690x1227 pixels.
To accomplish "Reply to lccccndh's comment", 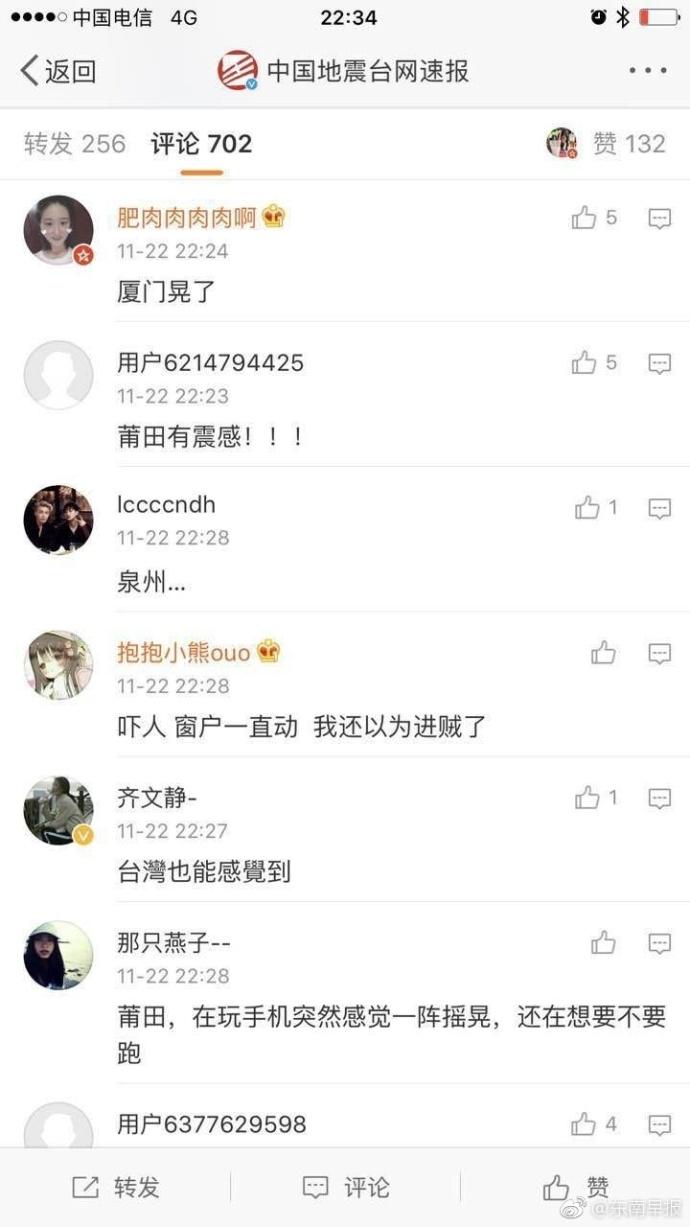I will pos(659,509).
